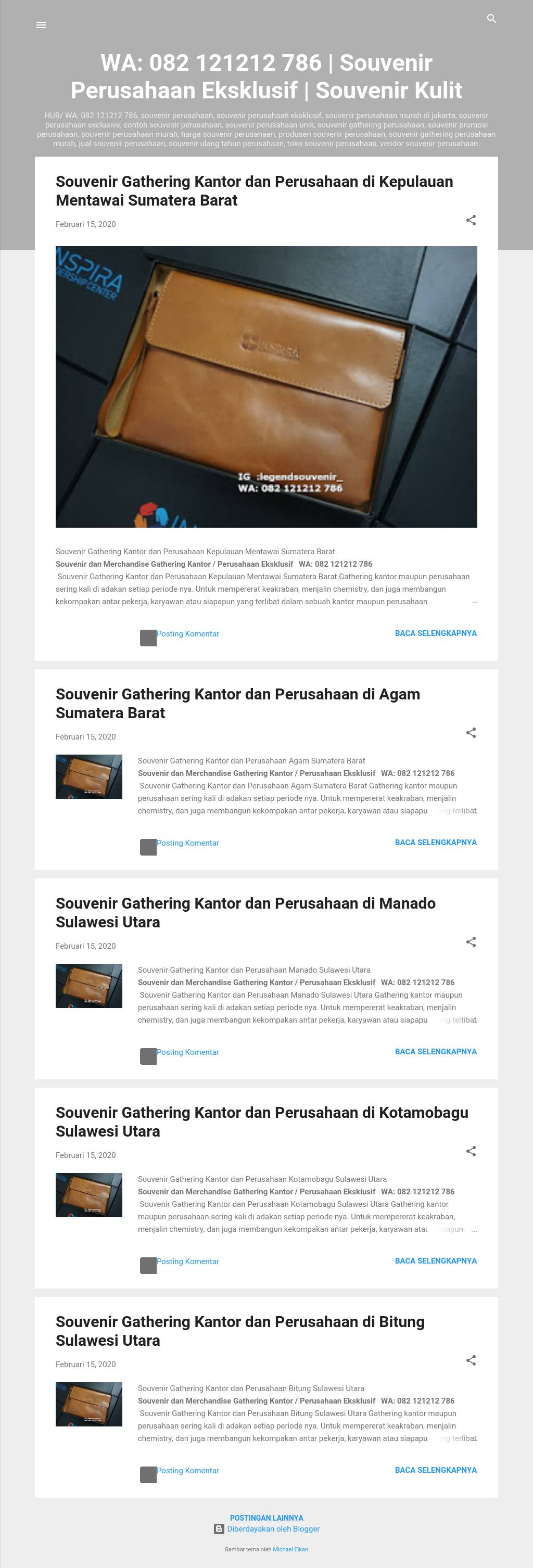Tap Posting Komentar under Manado post
This screenshot has height=1568, width=533.
pyautogui.click(x=187, y=1052)
